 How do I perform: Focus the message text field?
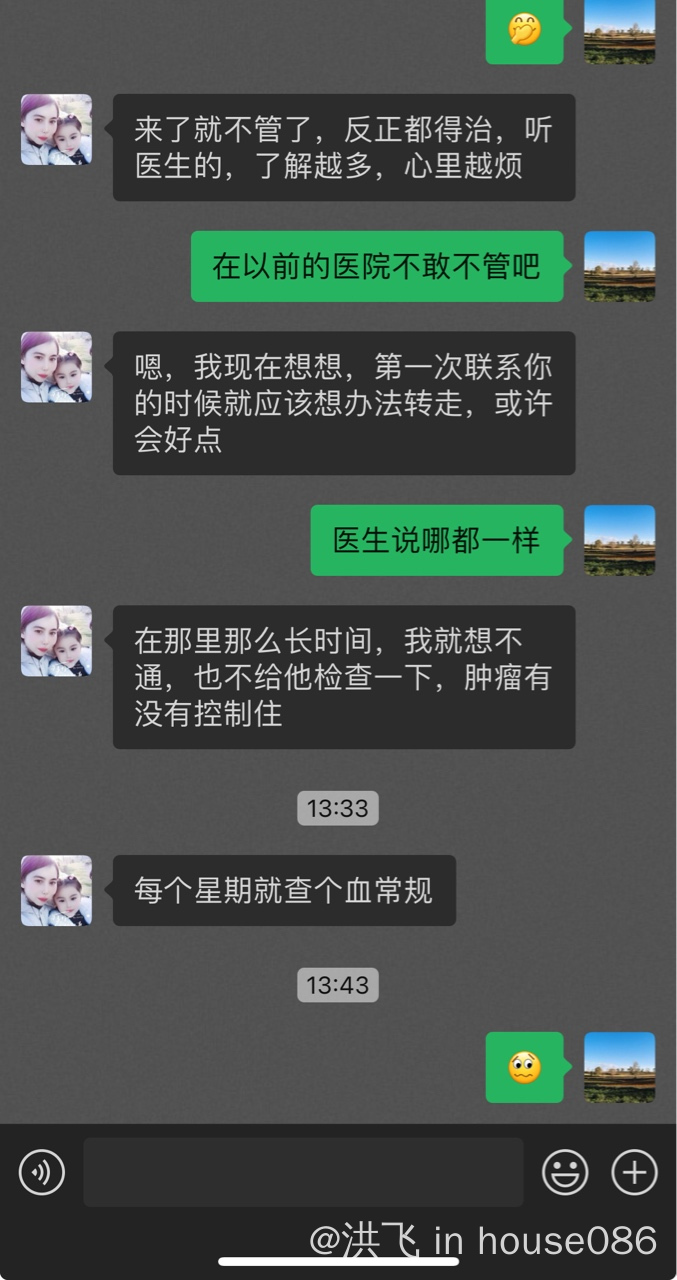click(x=303, y=1172)
